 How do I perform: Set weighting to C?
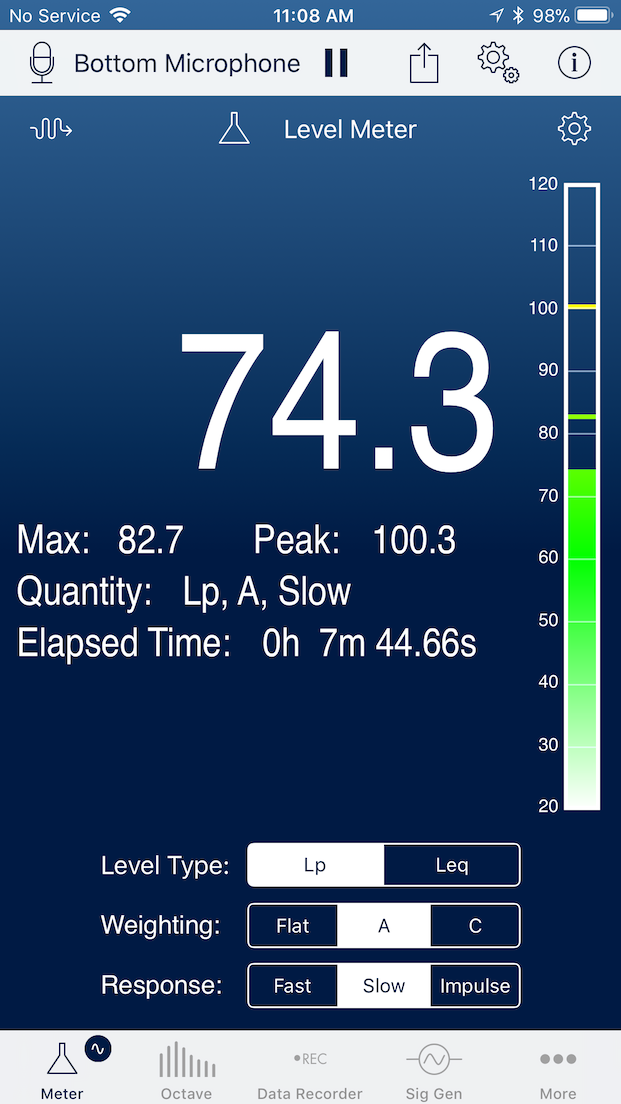tap(475, 926)
